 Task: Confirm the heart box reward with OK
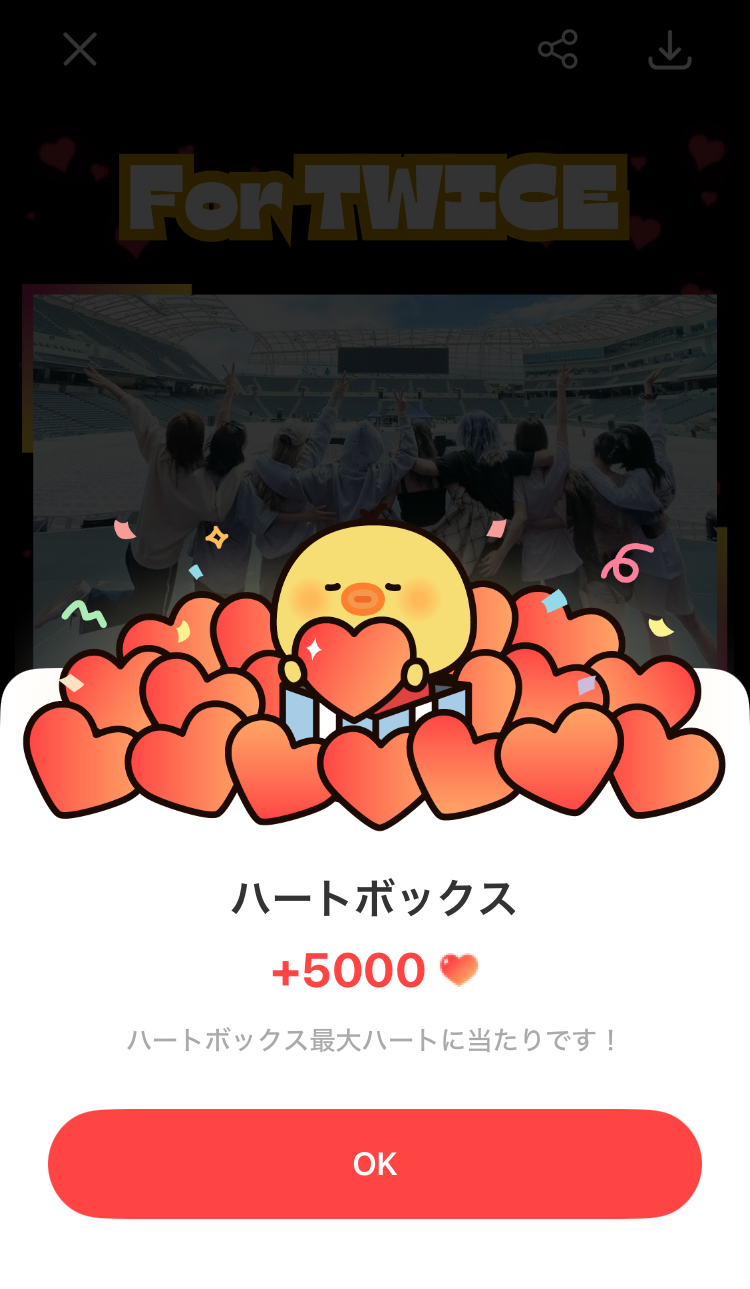coord(375,1163)
